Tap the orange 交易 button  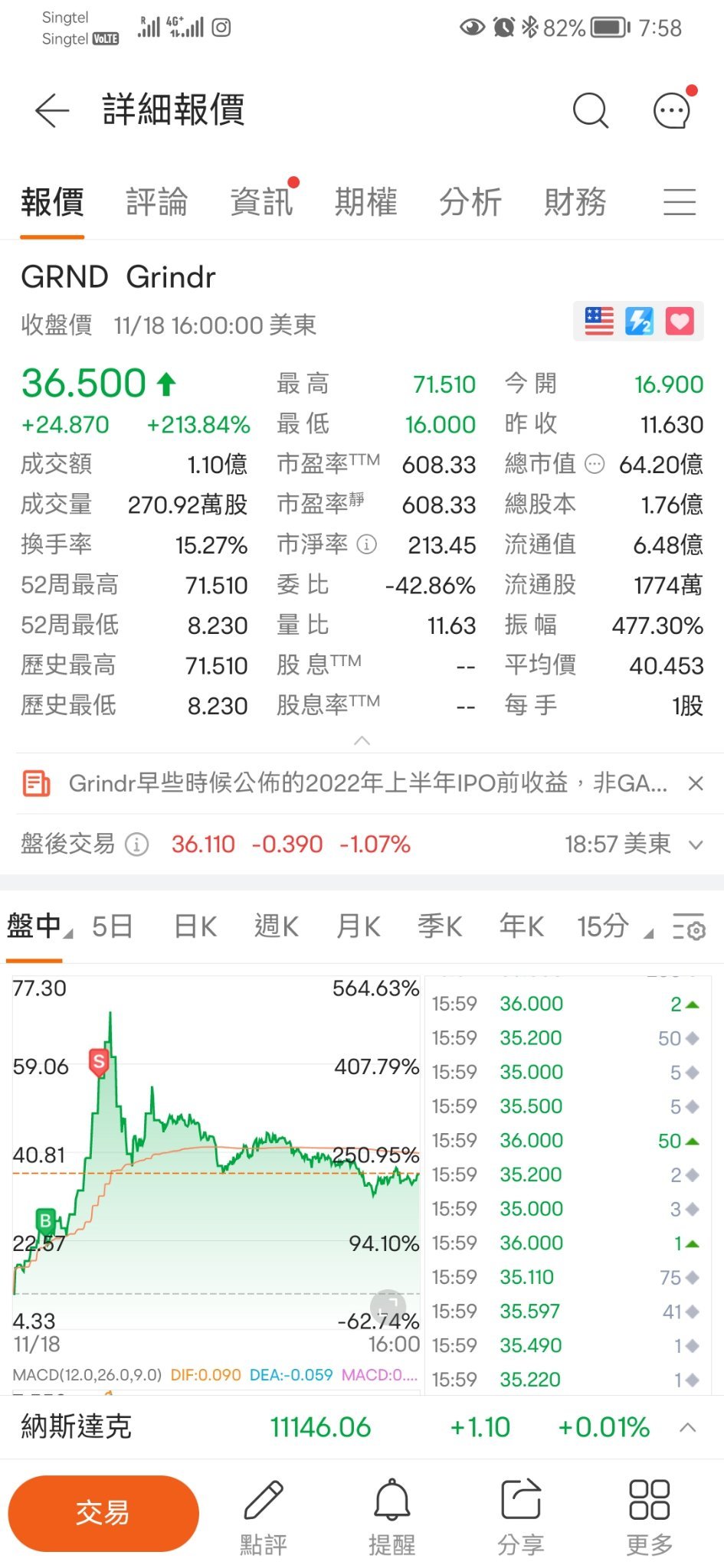103,1513
